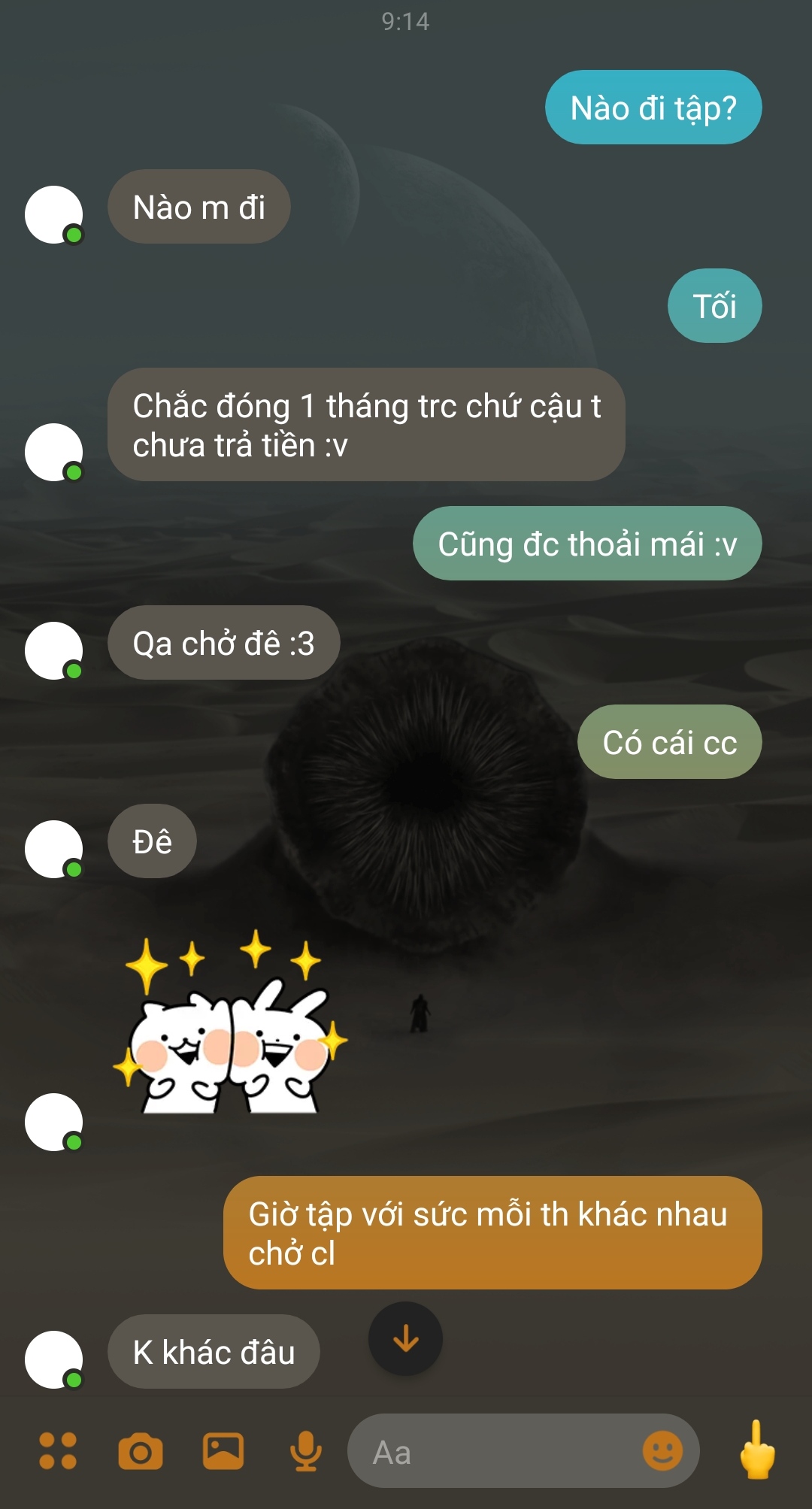The height and width of the screenshot is (1509, 812).
Task: Open the emoji picker in message field
Action: [662, 1450]
